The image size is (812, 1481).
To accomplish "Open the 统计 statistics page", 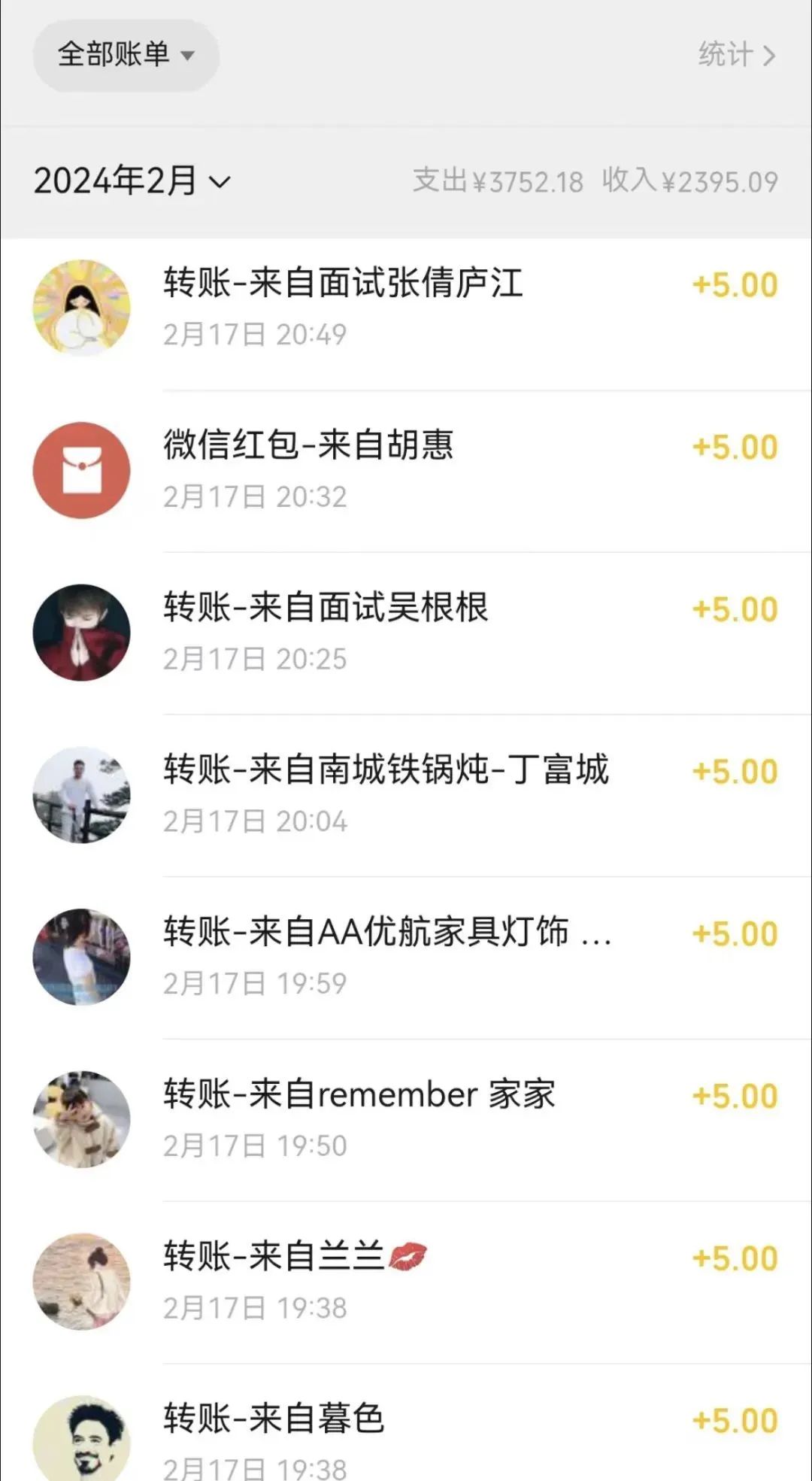I will tap(726, 55).
